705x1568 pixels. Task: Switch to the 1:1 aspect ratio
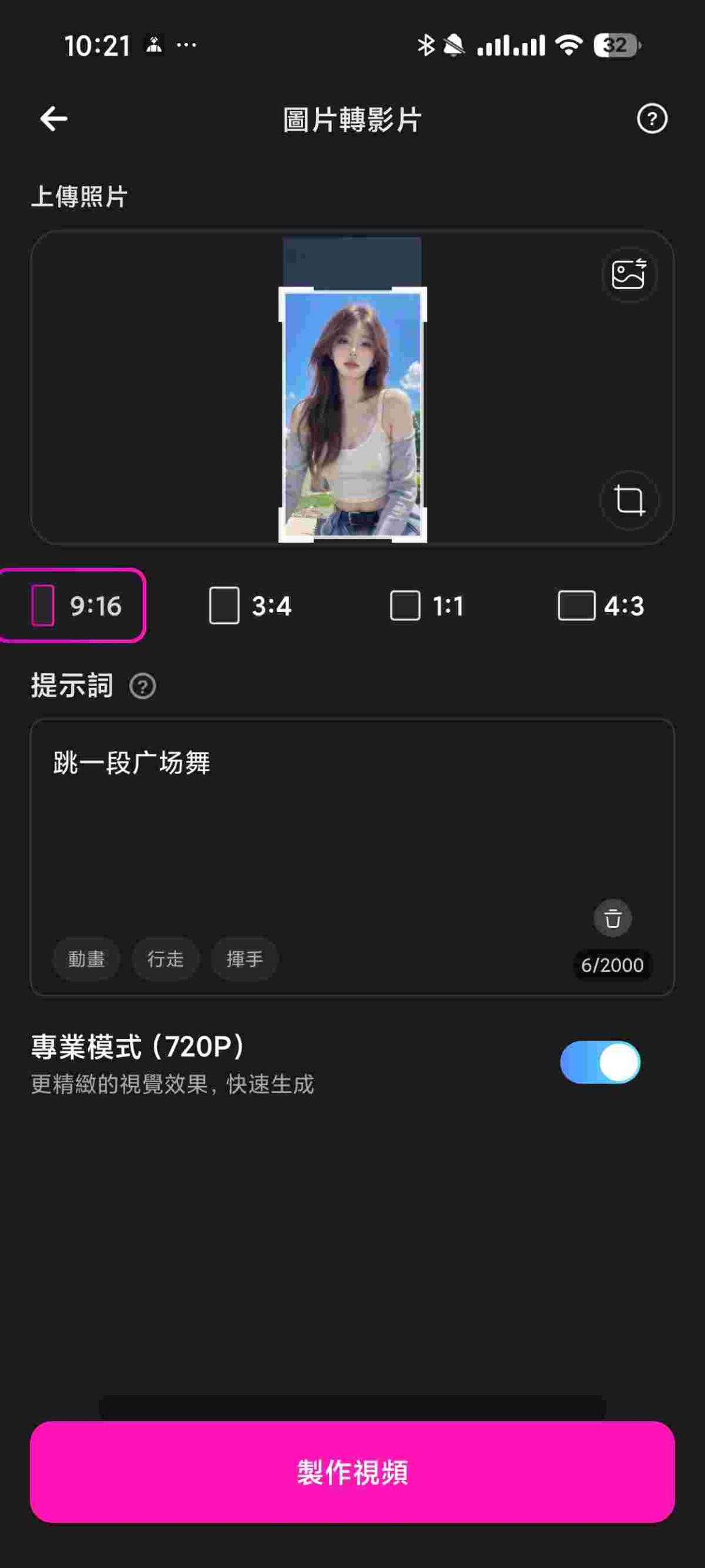pyautogui.click(x=427, y=606)
